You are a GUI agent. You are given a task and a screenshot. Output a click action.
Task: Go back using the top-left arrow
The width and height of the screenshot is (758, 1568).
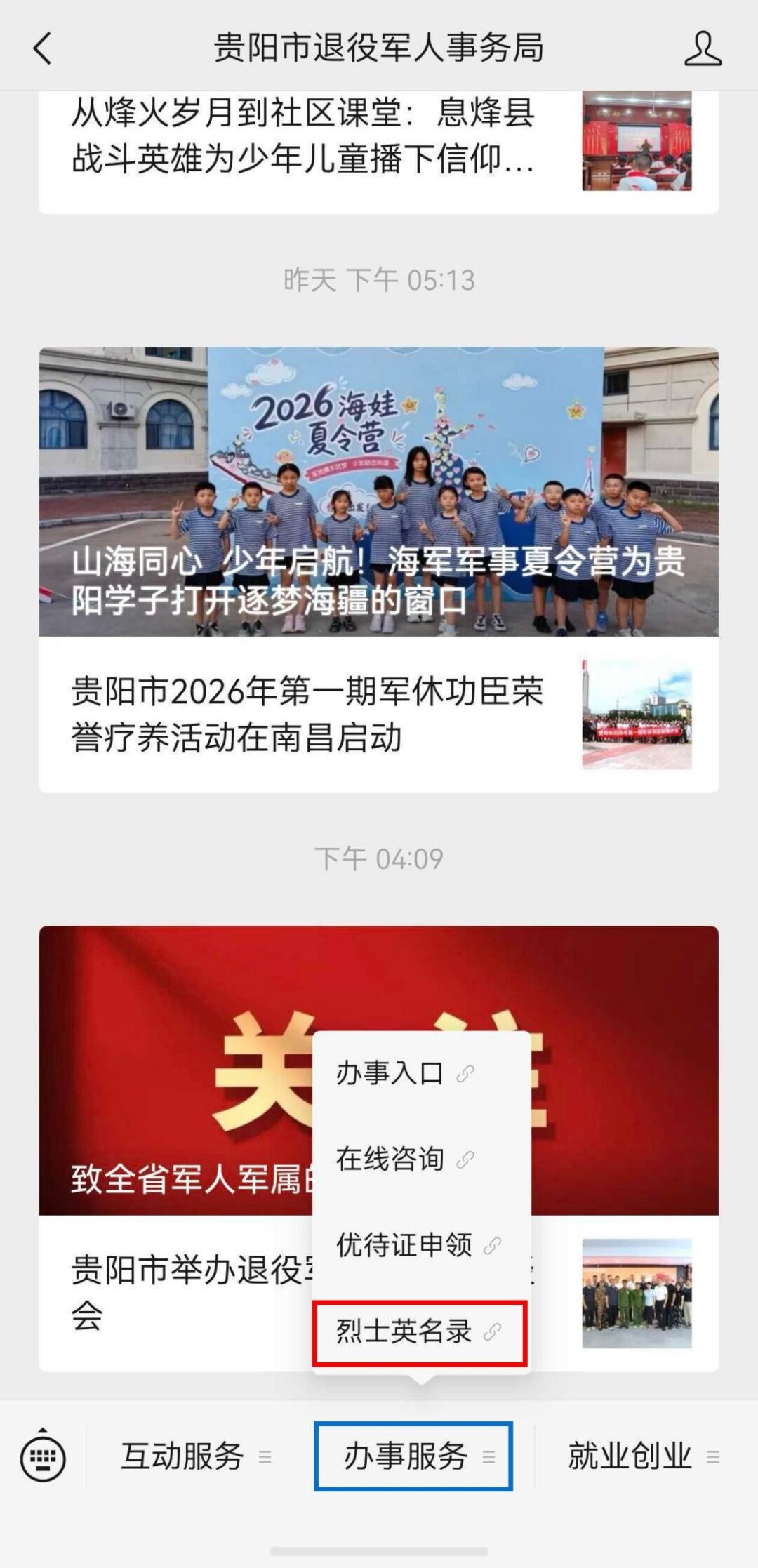point(42,48)
